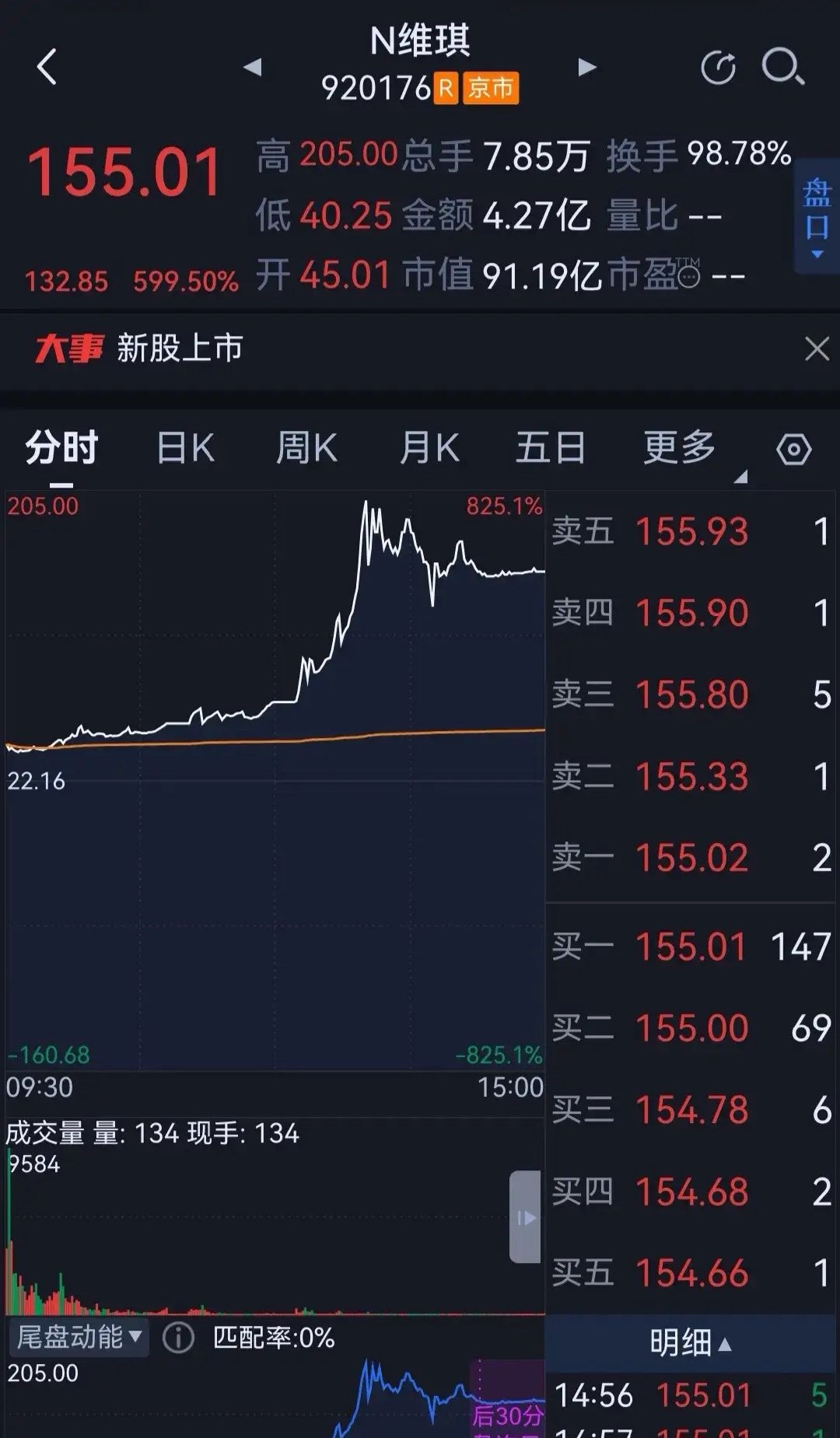Open chart settings hexagon icon
Screen dimensions: 840x1438
[x=793, y=450]
